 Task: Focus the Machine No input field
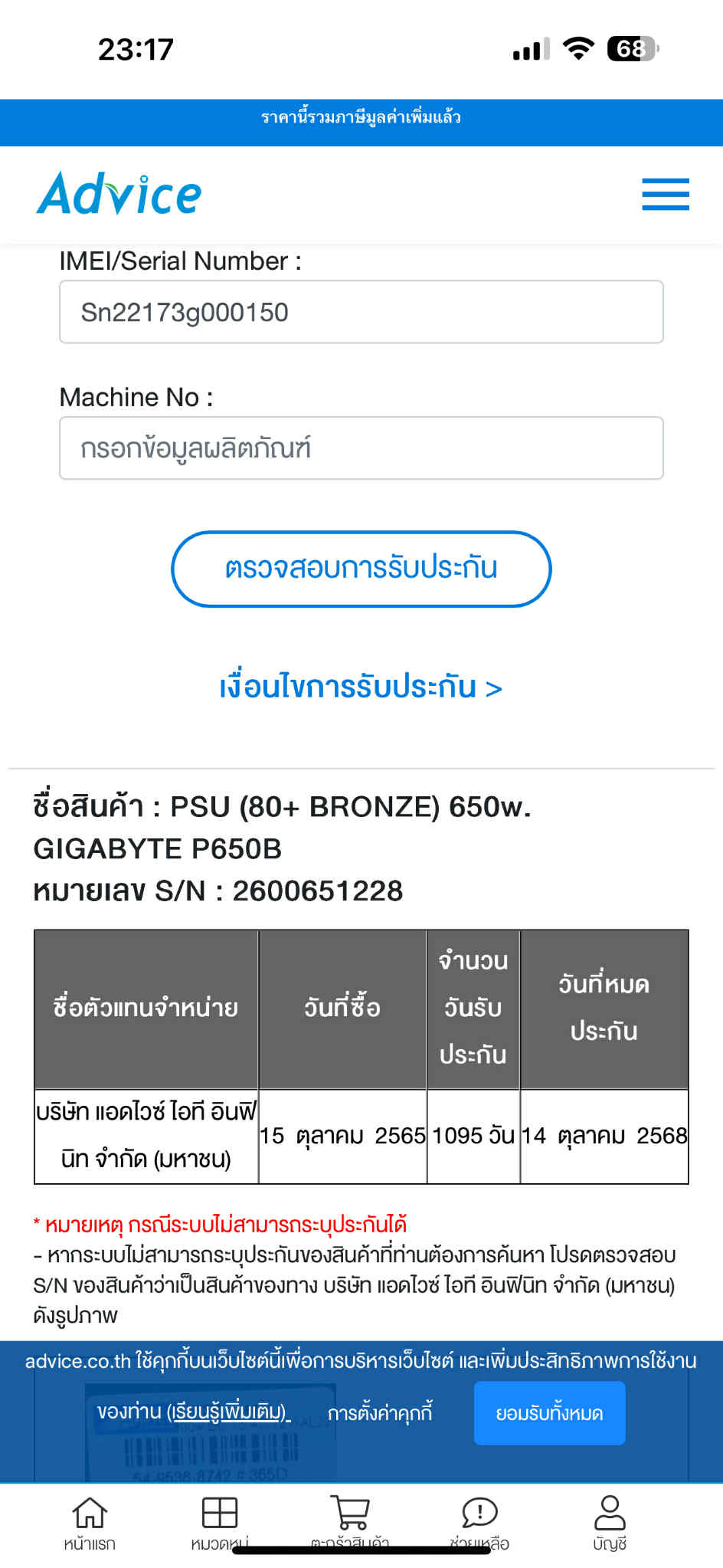[361, 448]
